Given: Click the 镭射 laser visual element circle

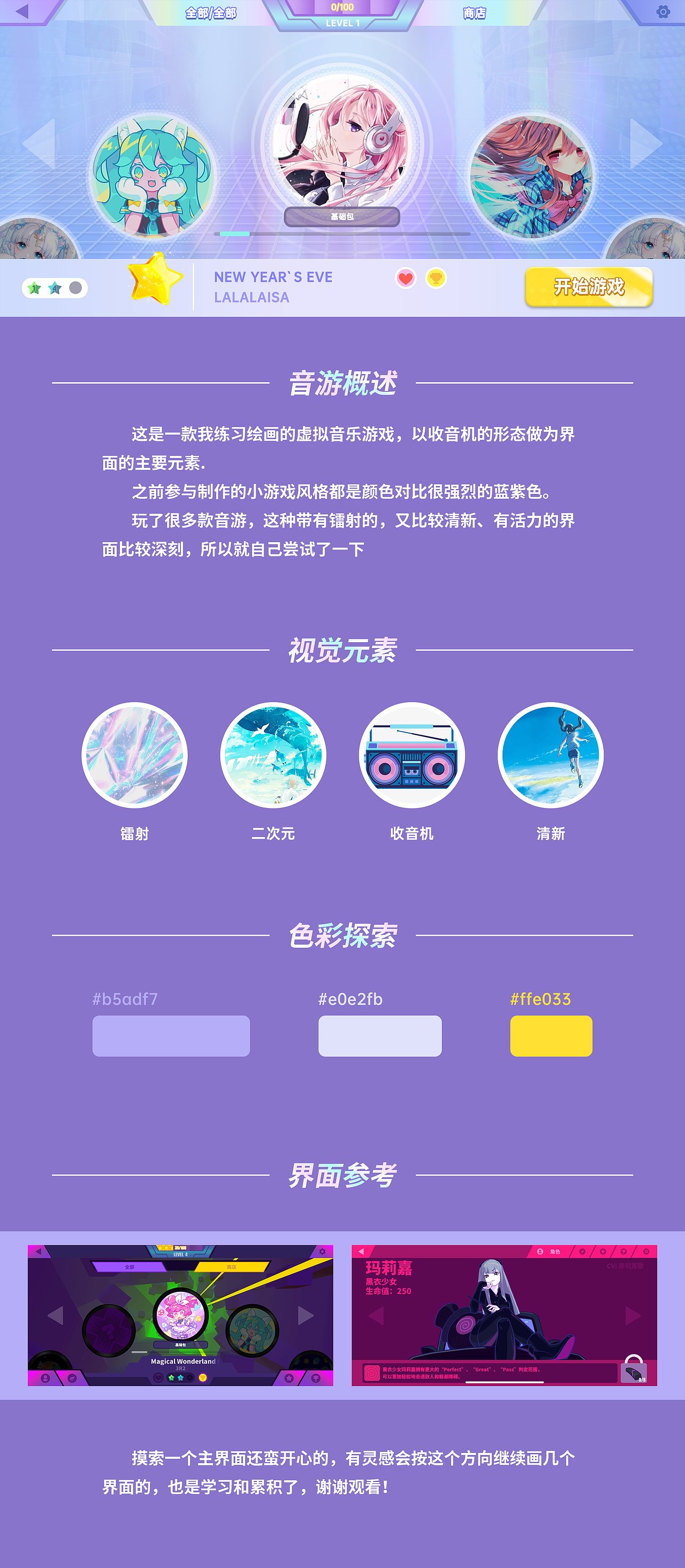Looking at the screenshot, I should tap(134, 755).
